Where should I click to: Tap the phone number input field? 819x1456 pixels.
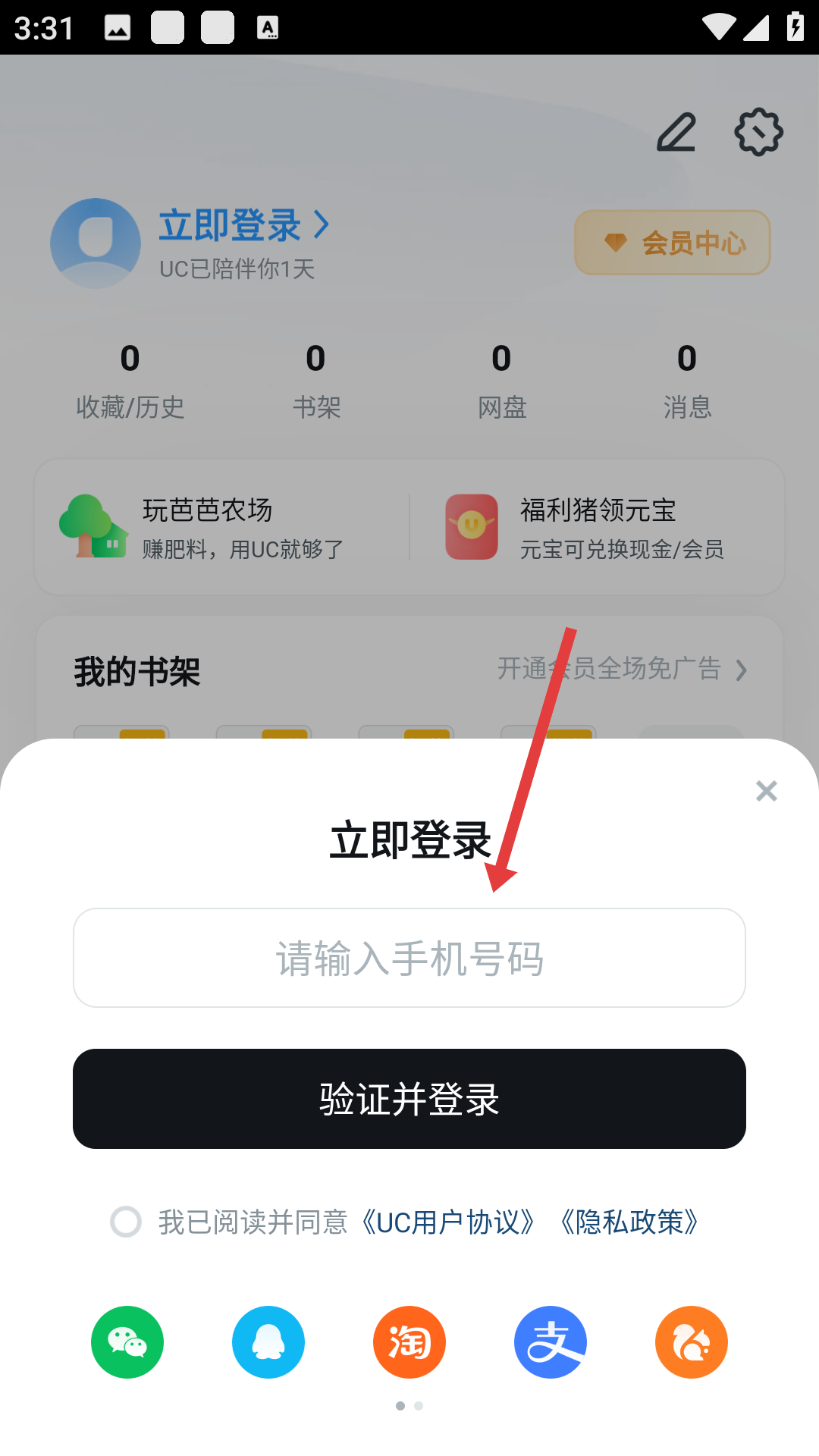coord(409,958)
